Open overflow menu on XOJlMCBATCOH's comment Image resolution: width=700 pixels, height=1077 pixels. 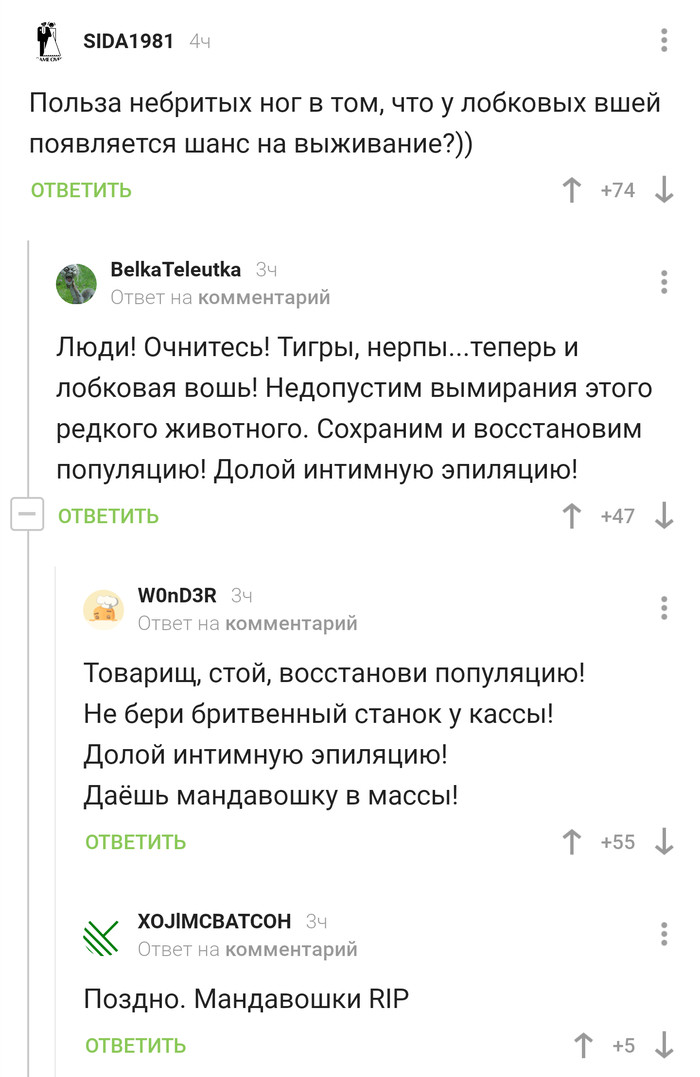[x=664, y=934]
